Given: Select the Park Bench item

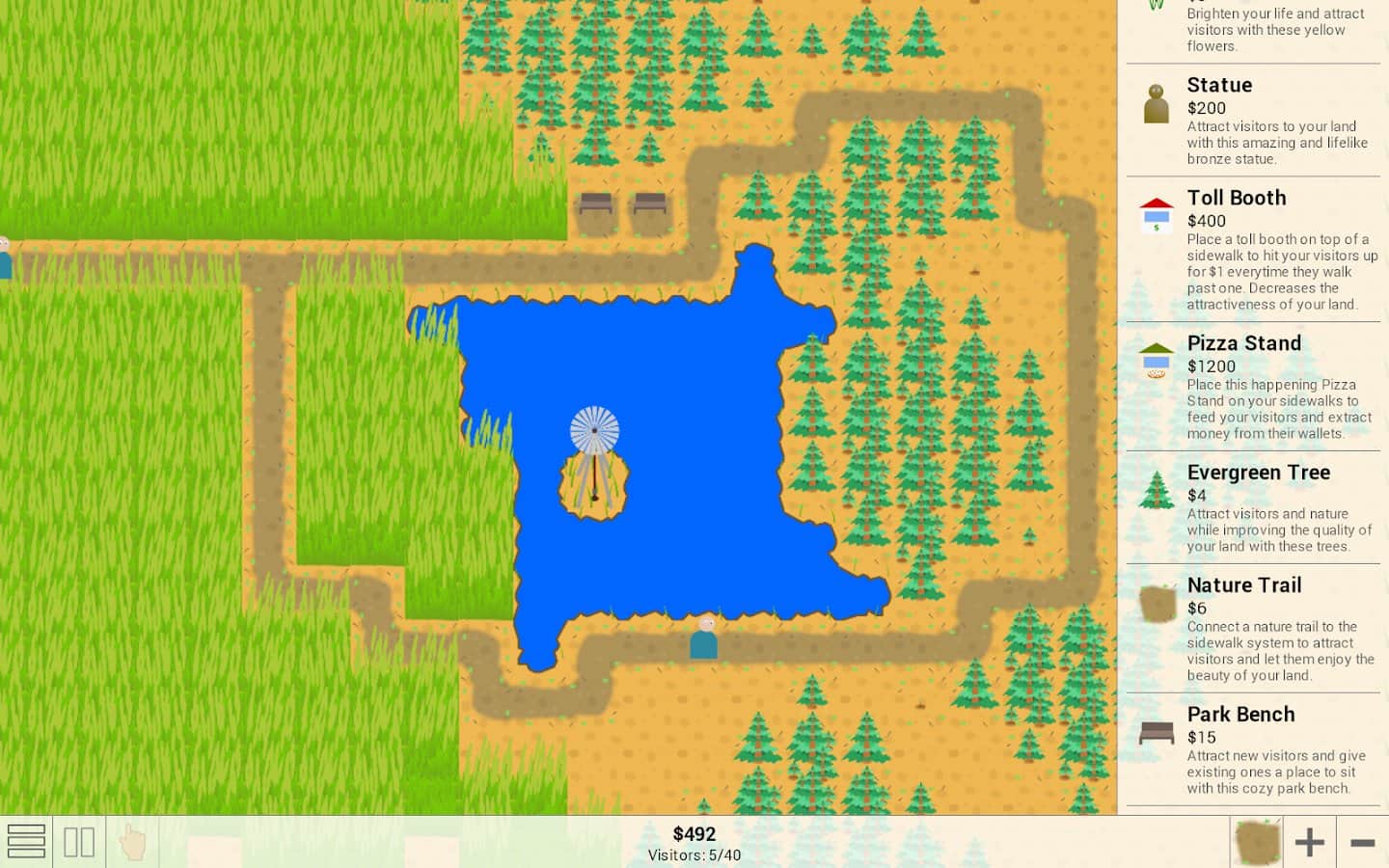Looking at the screenshot, I should pyautogui.click(x=1252, y=749).
